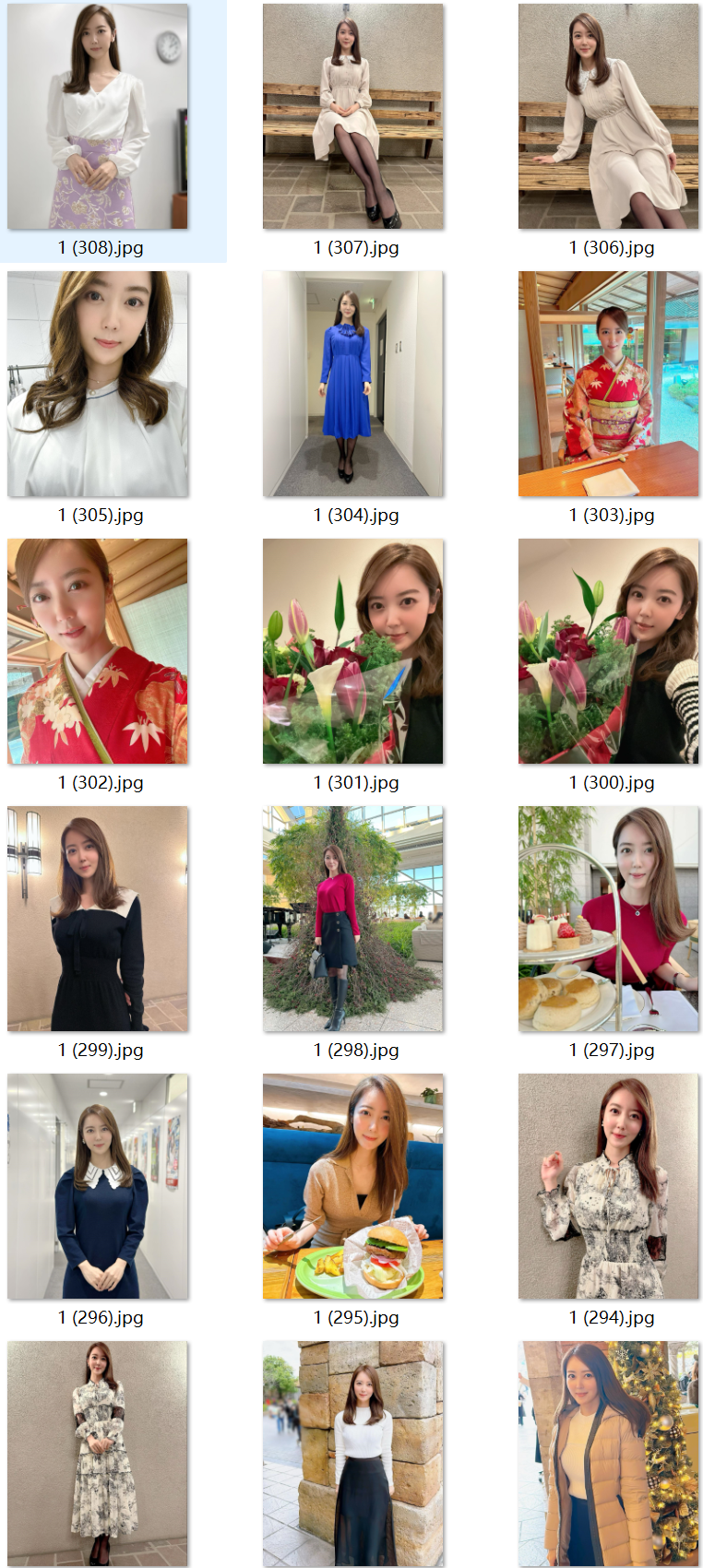Open the picture 1 (295).jpg
Screen dimensions: 703x1568
[353, 1186]
